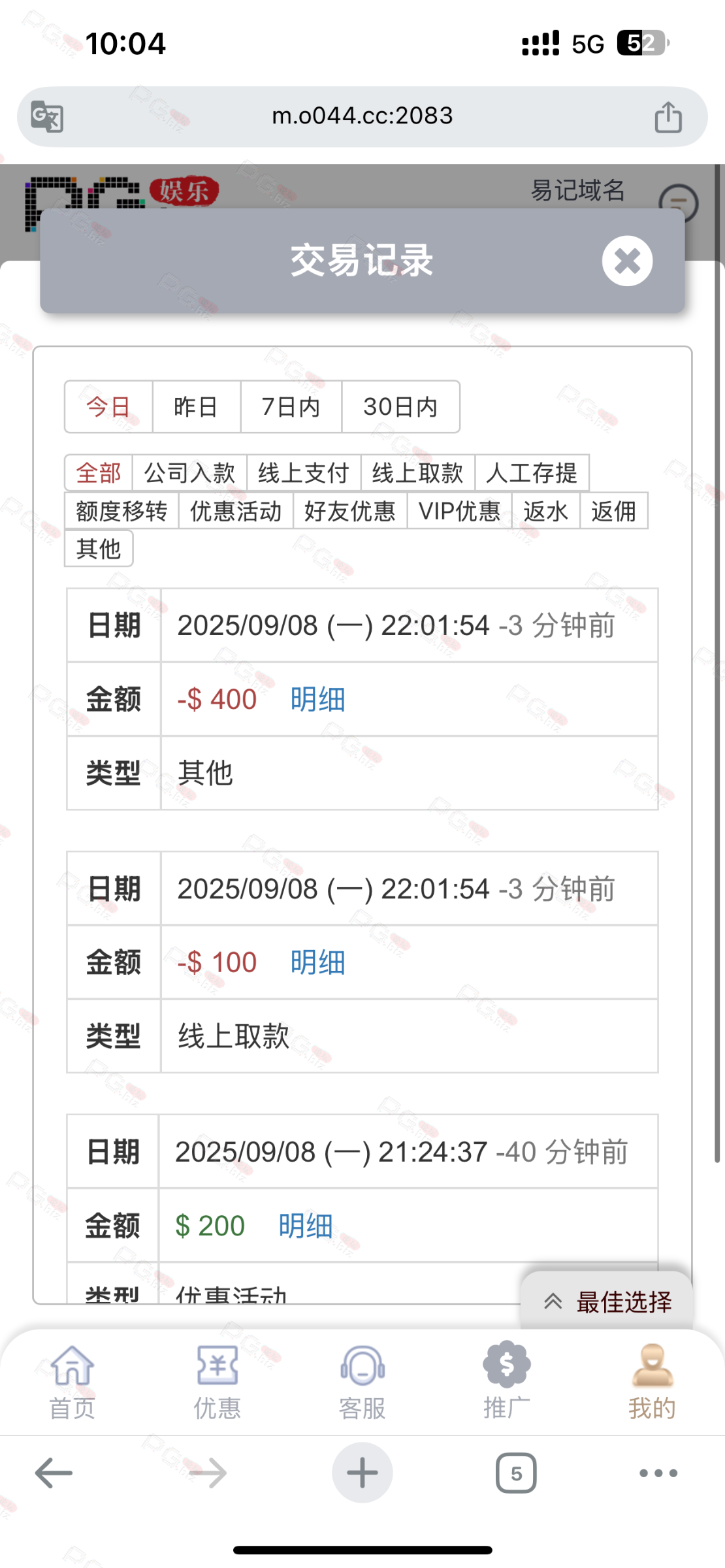Open a new browser tab

362,1473
